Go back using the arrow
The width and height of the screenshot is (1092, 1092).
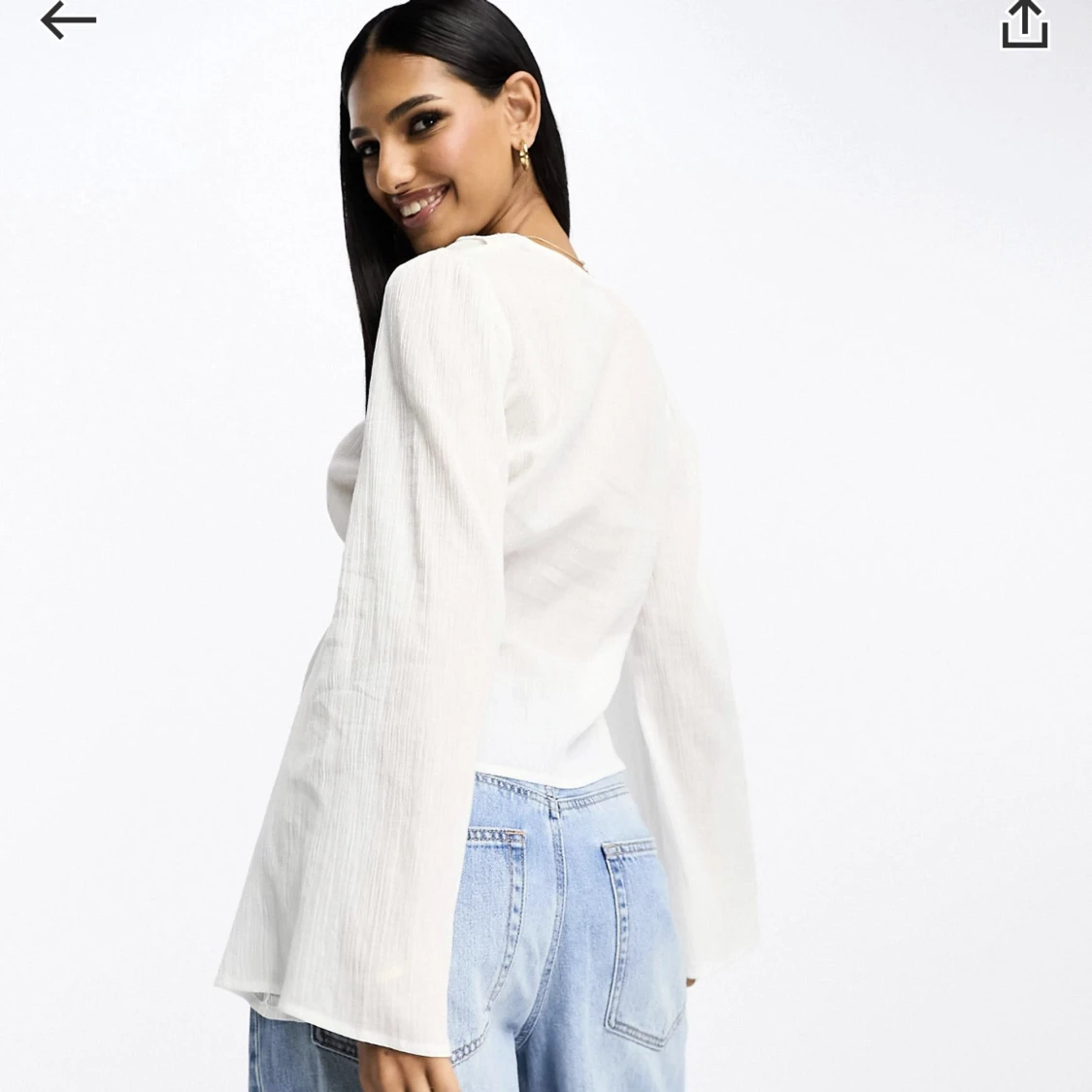[68, 20]
